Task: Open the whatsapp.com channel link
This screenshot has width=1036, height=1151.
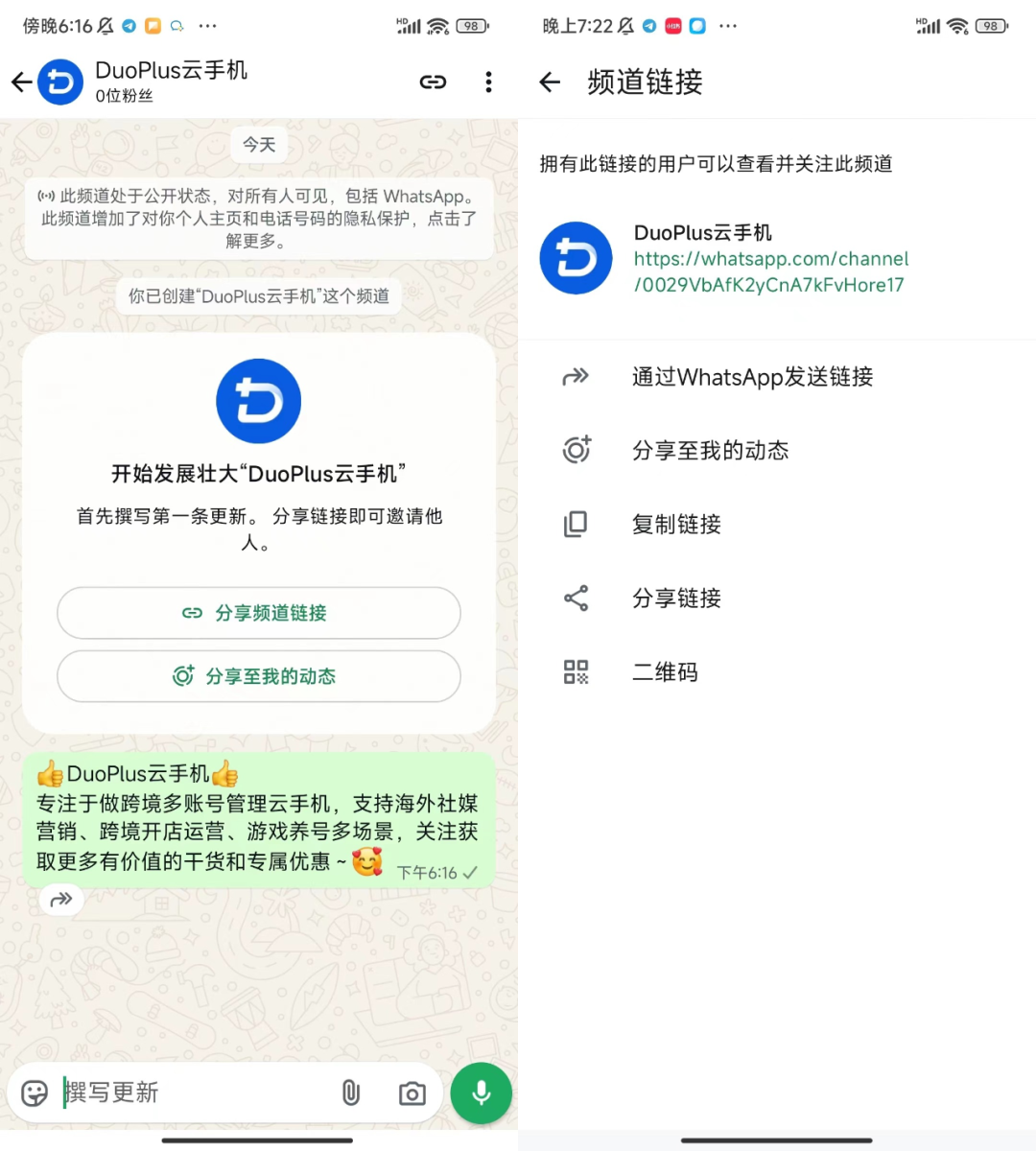Action: click(x=770, y=271)
